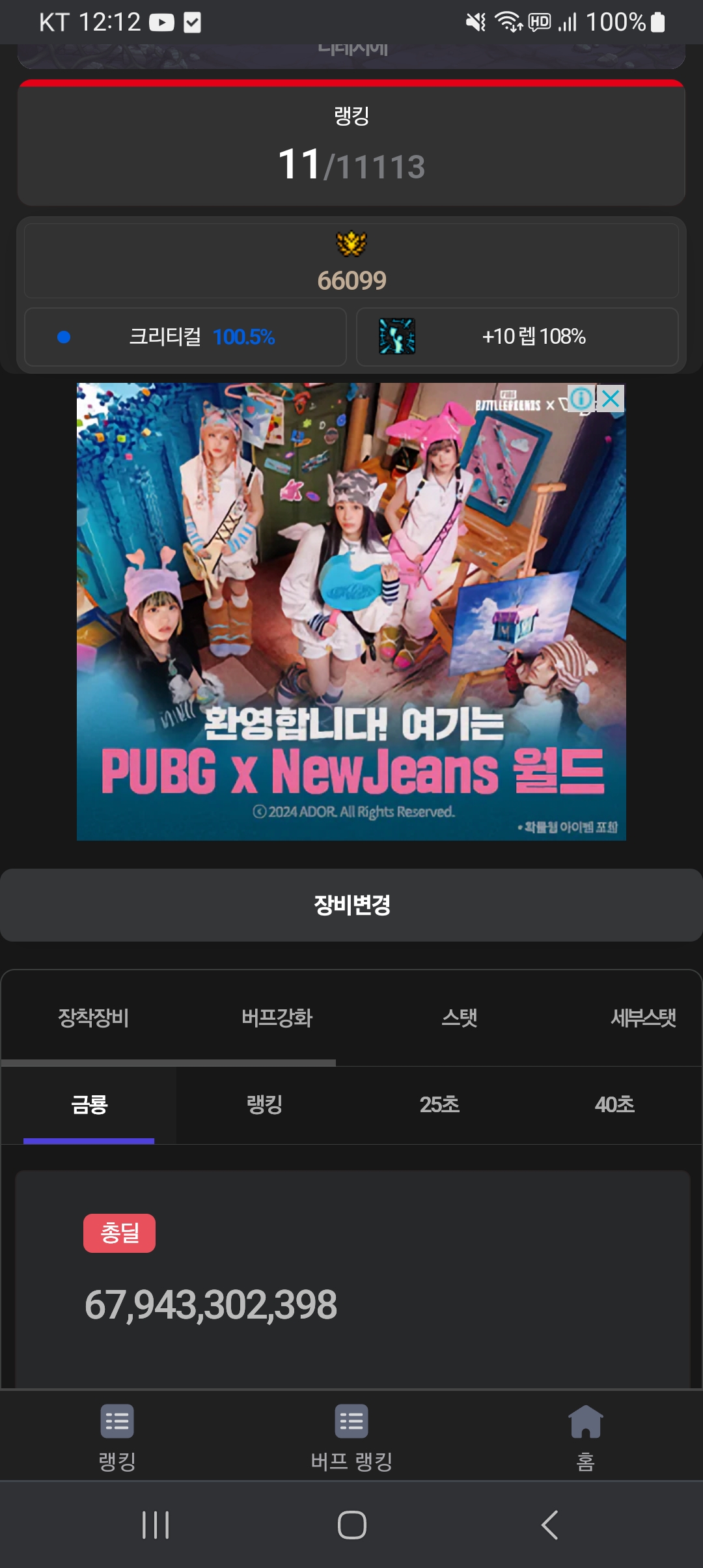
Task: Select the 금룡 sub-tab
Action: tap(89, 1104)
